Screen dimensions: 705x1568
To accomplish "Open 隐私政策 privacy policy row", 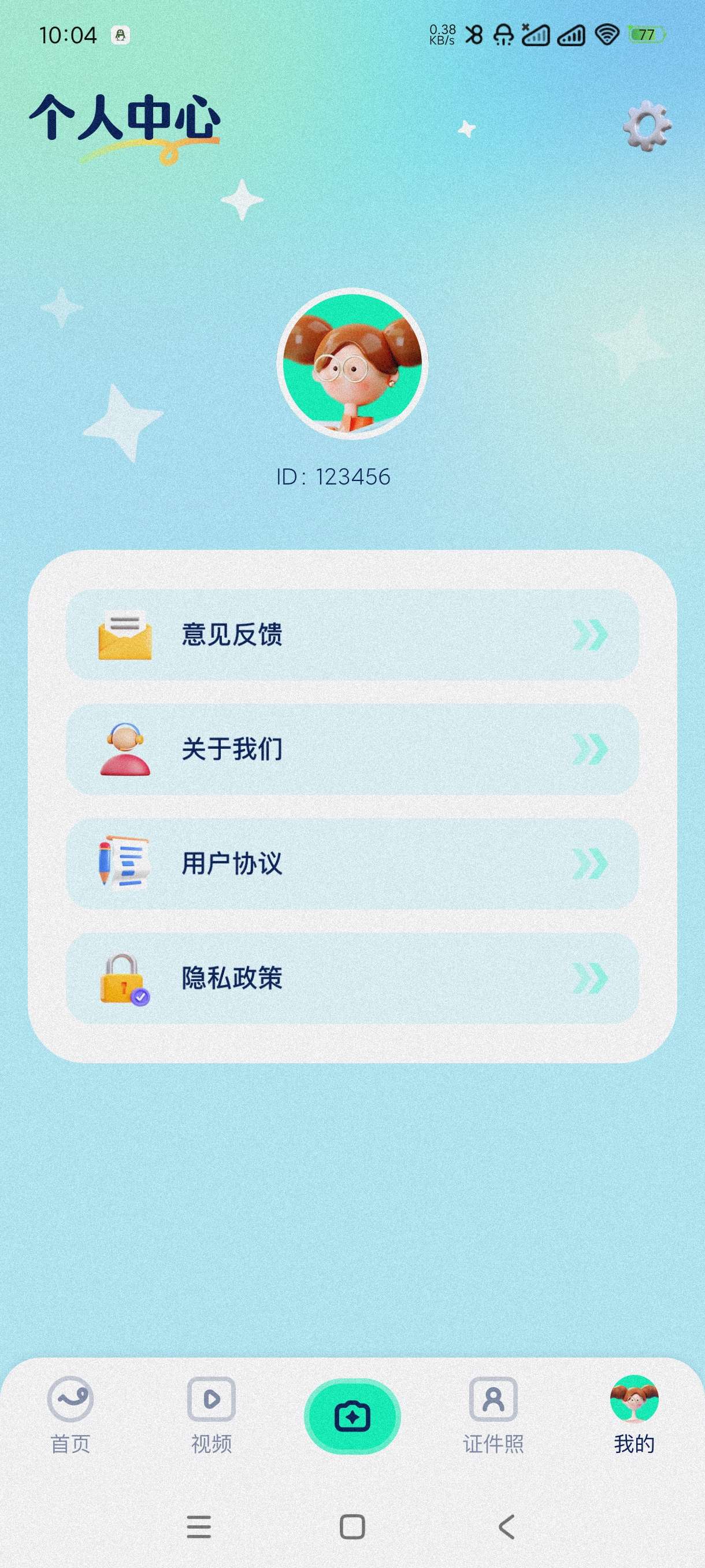I will [352, 978].
